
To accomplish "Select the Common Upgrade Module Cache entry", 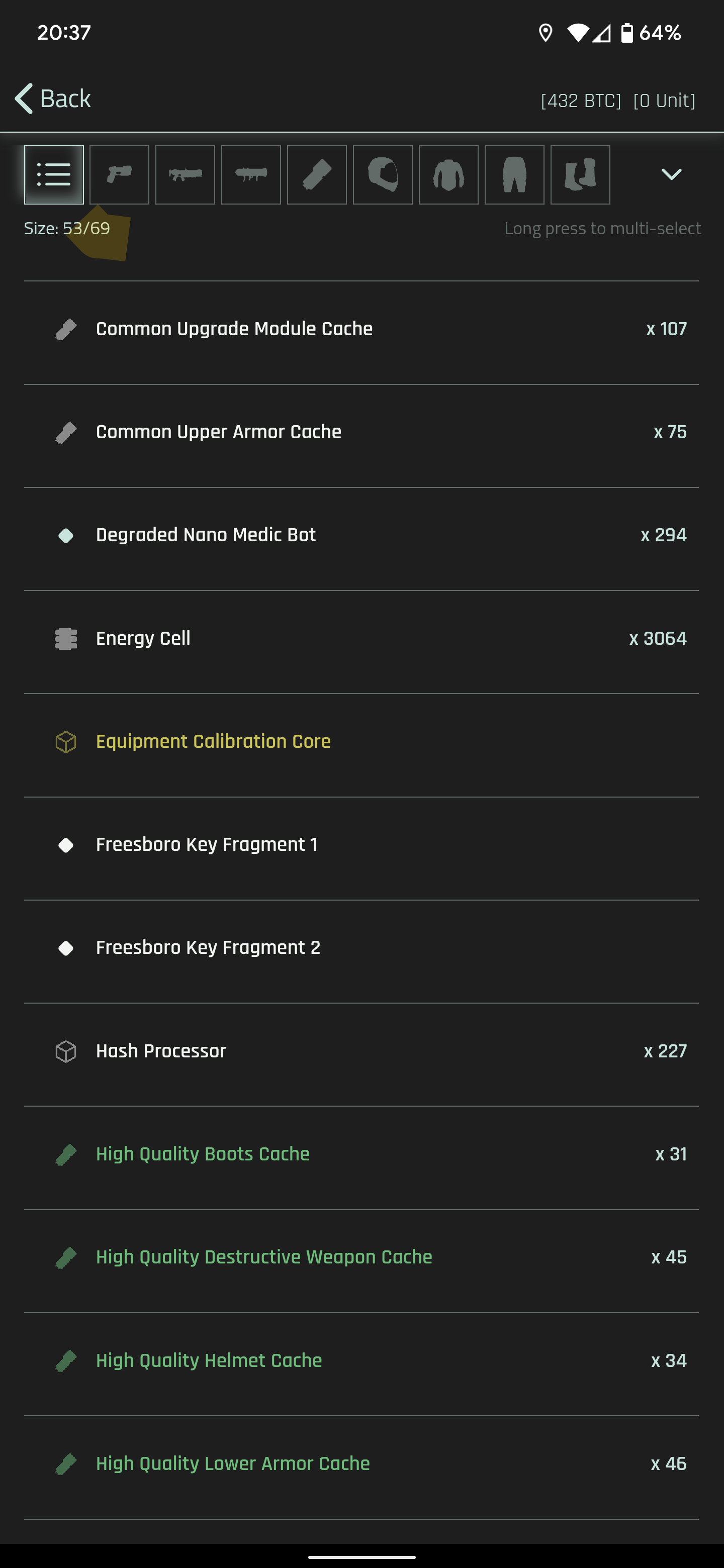I will point(361,328).
